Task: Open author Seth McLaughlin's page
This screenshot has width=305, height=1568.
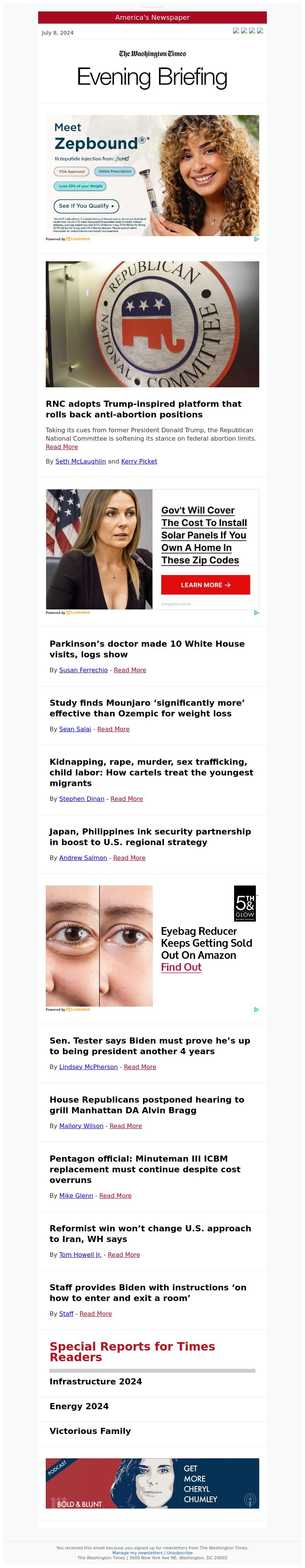Action: [80, 461]
